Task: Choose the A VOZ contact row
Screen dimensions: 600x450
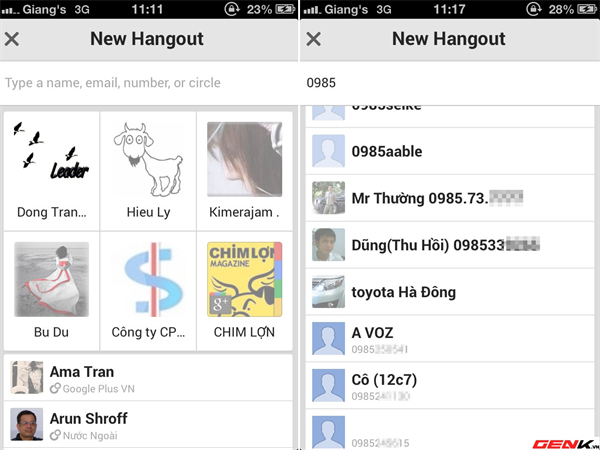Action: [x=450, y=340]
